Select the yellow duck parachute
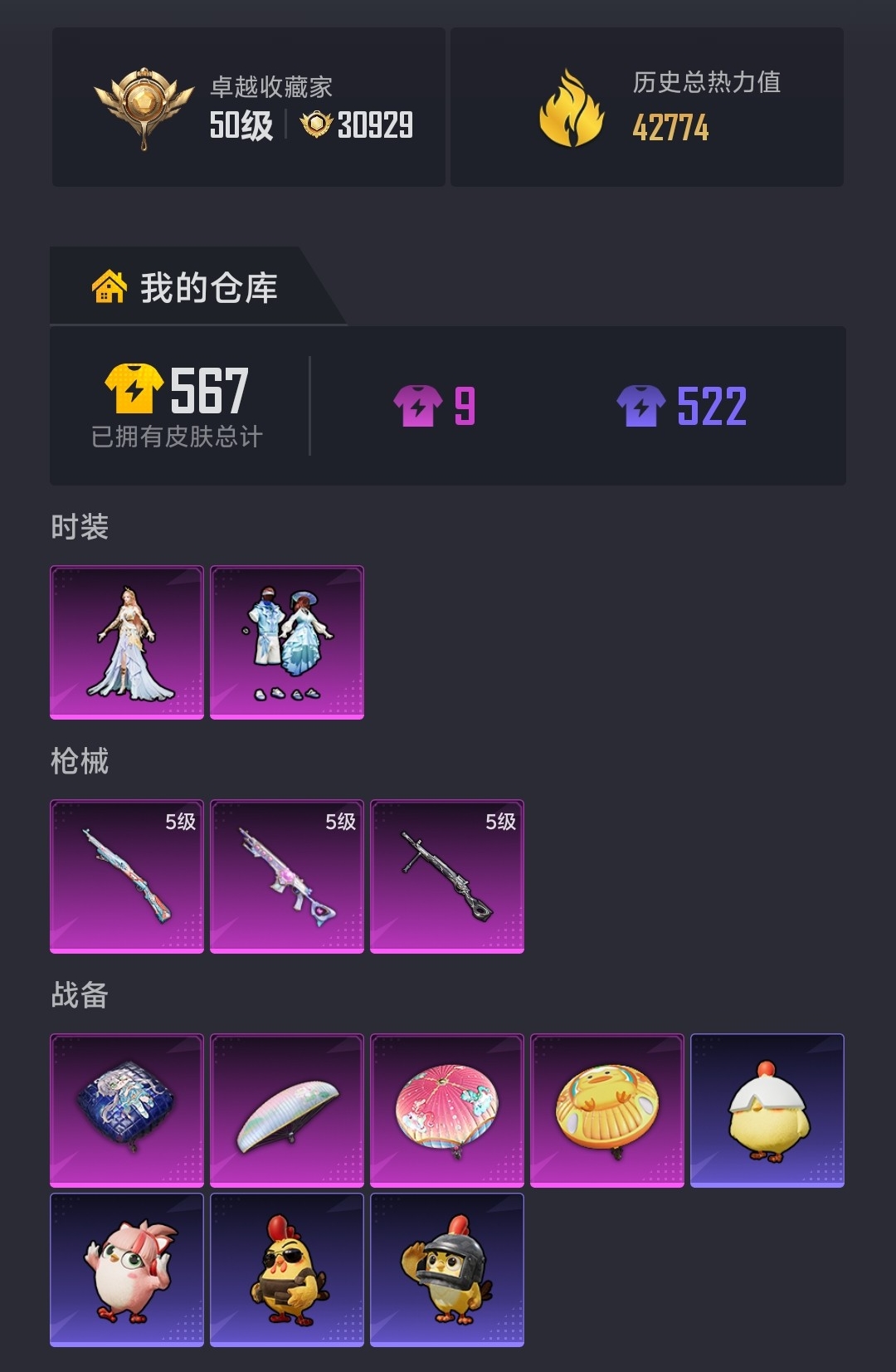This screenshot has height=1372, width=896. 607,1110
